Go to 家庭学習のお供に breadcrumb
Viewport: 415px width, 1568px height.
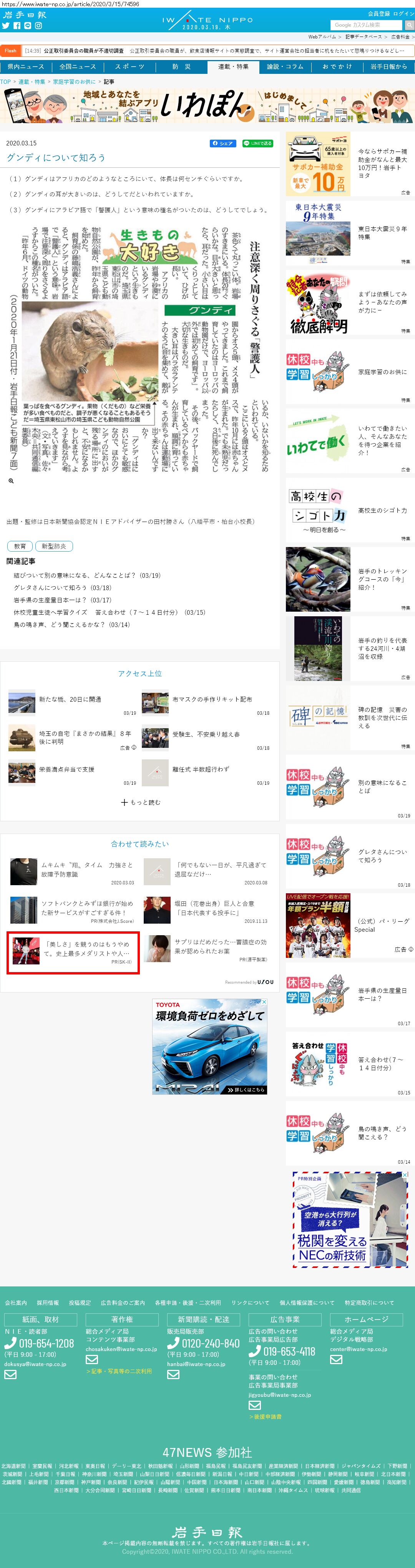coord(73,82)
